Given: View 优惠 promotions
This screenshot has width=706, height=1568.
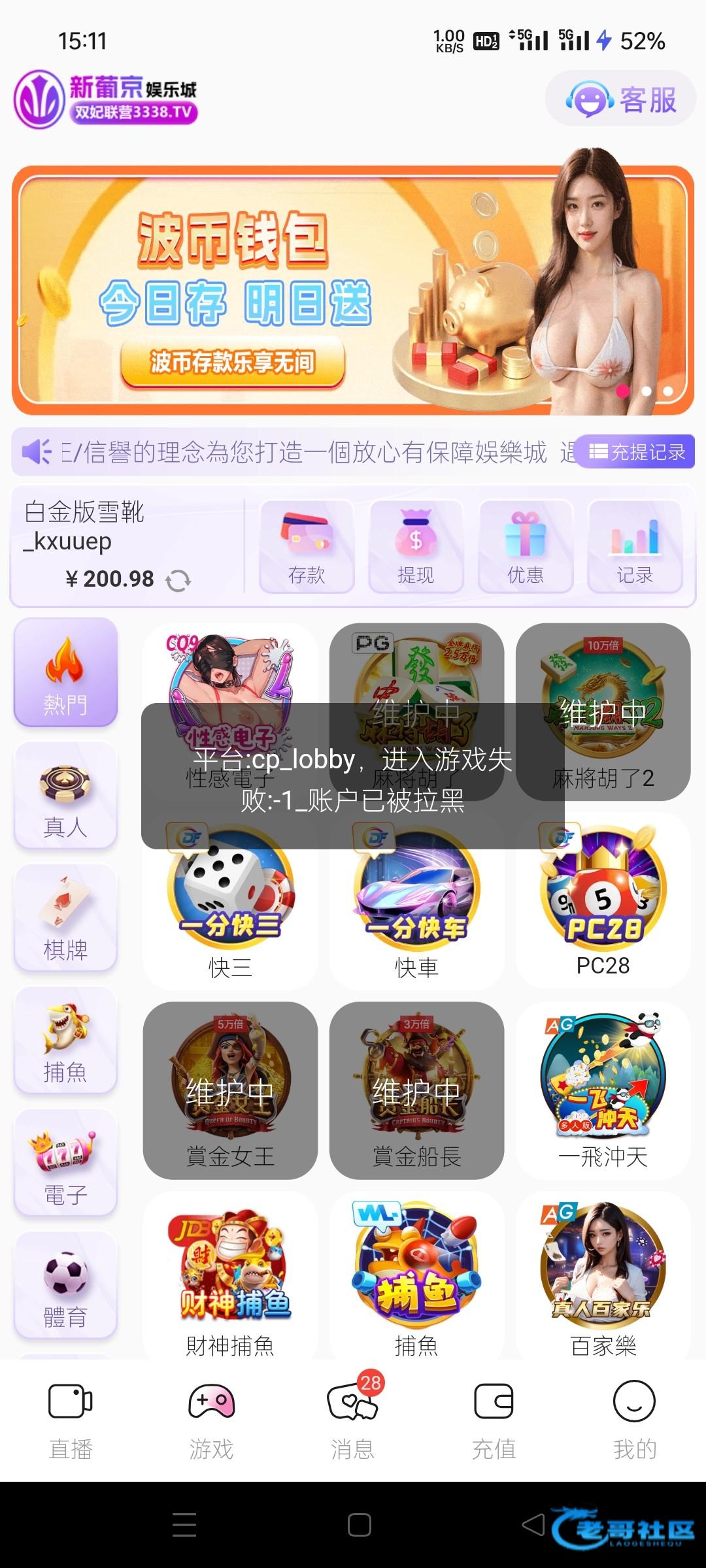Looking at the screenshot, I should click(526, 546).
